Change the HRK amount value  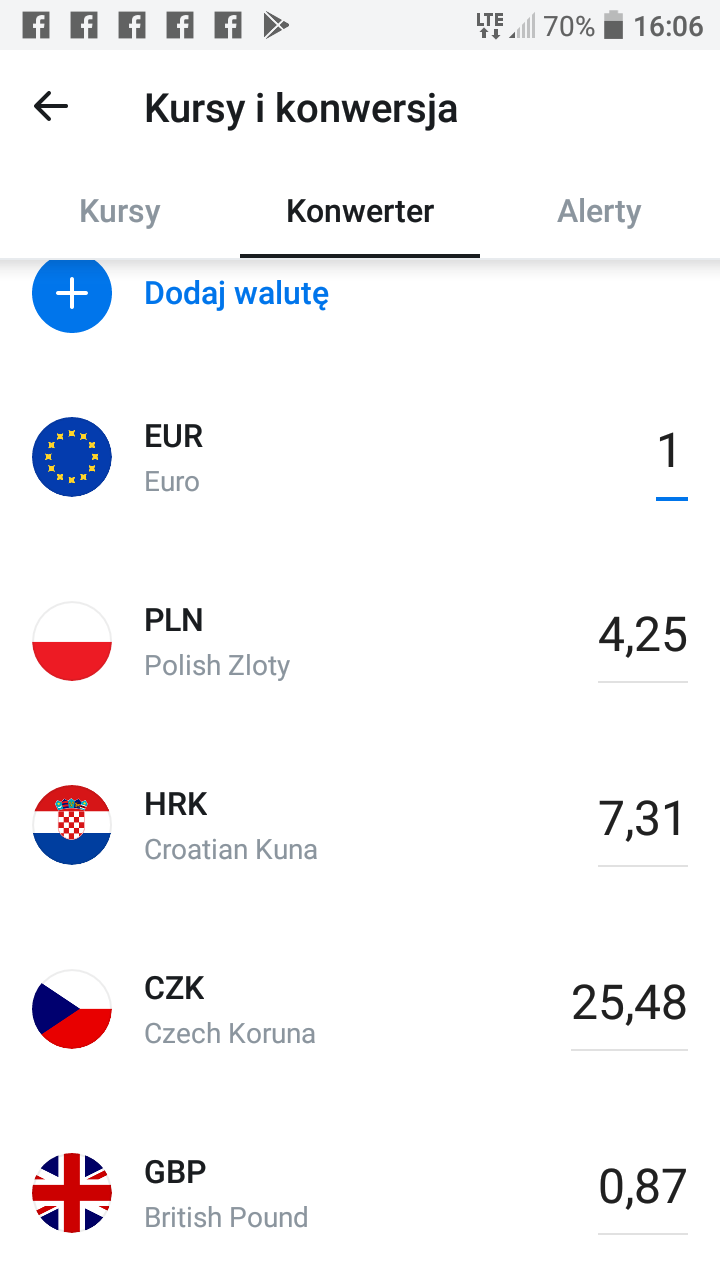pyautogui.click(x=642, y=820)
